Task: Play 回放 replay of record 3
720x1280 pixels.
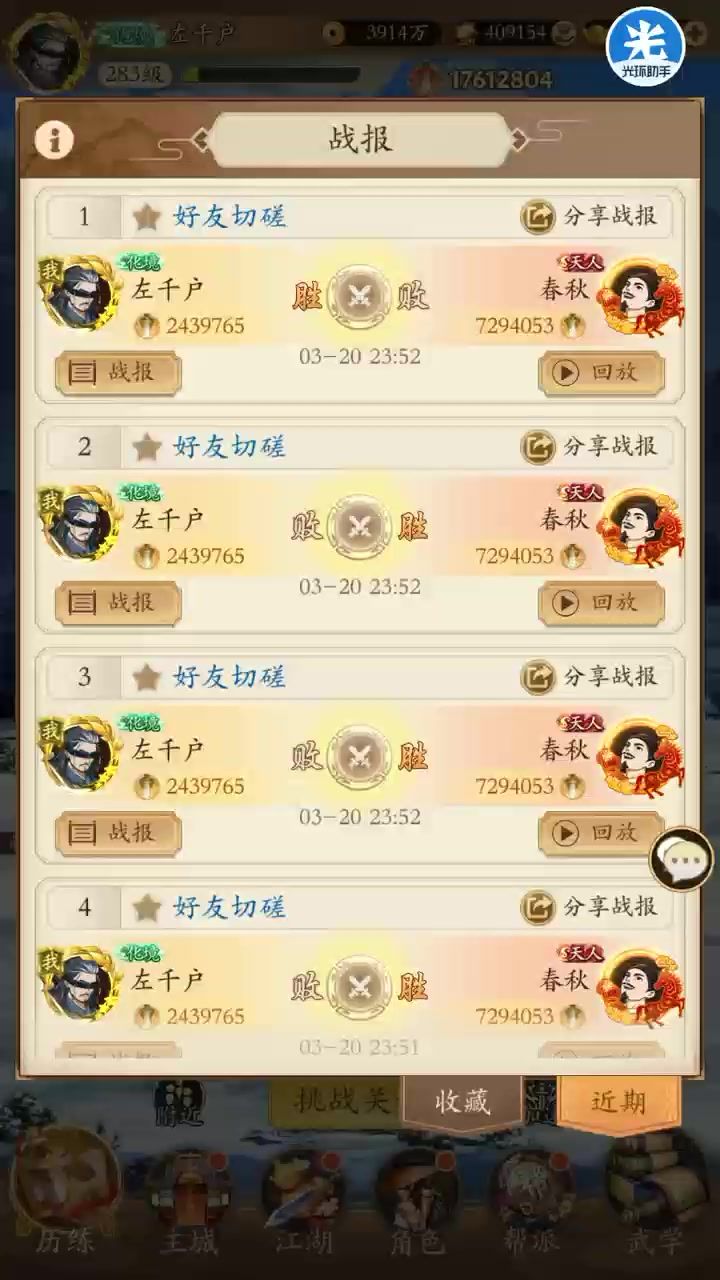Action: point(601,833)
